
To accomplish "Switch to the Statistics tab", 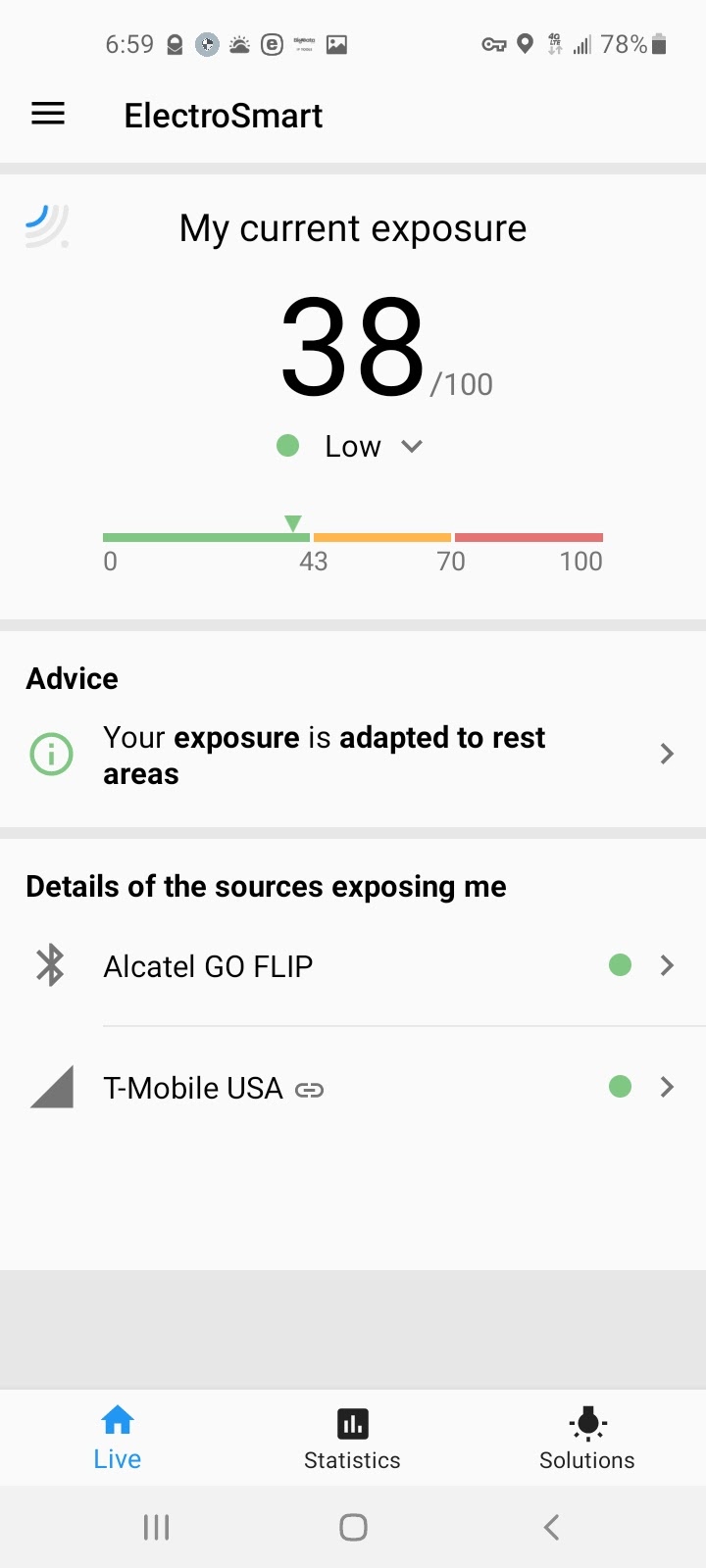I will [x=352, y=1438].
